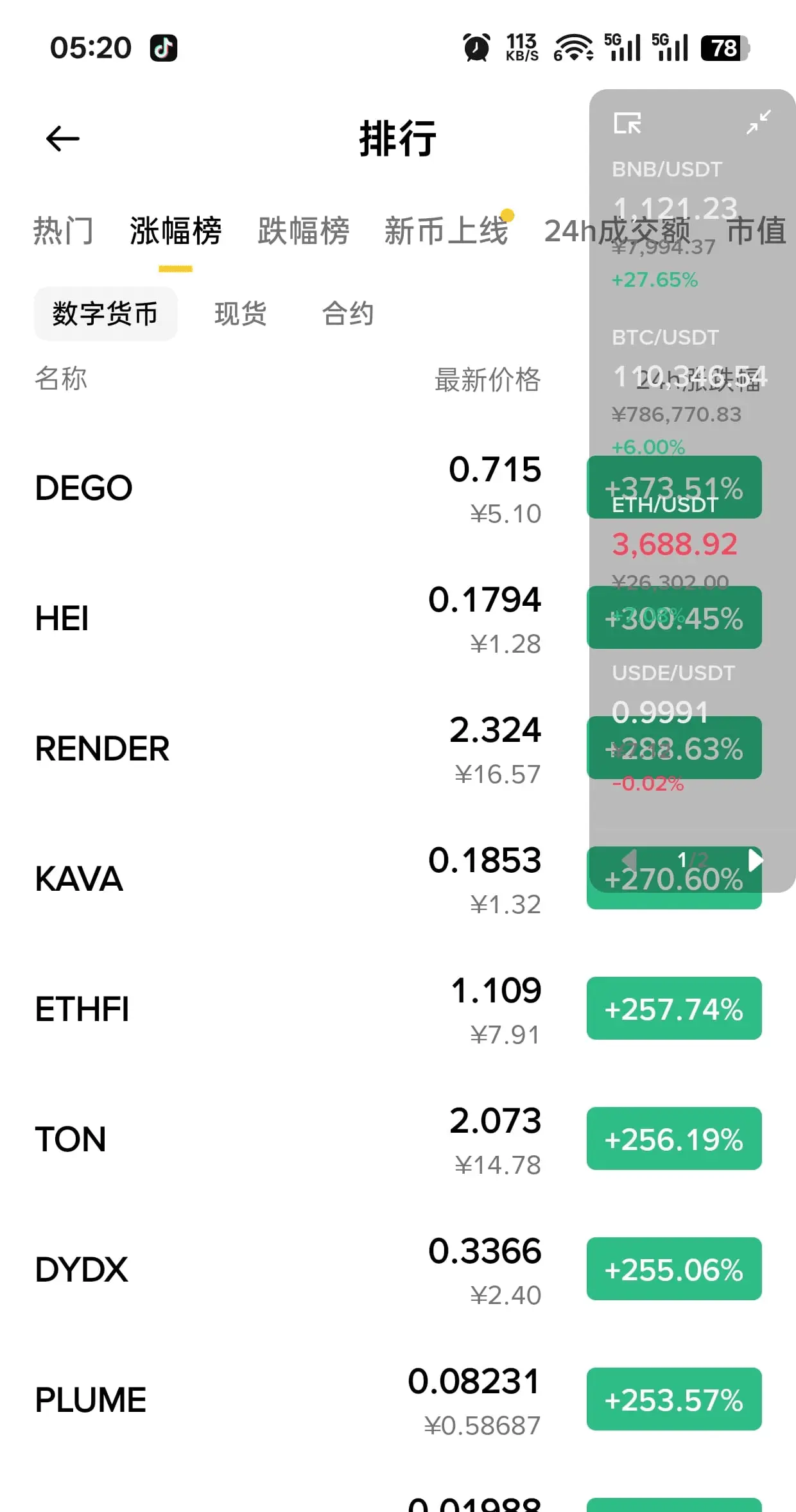Switch to the 热门 tab
This screenshot has height=1512, width=796.
(63, 231)
